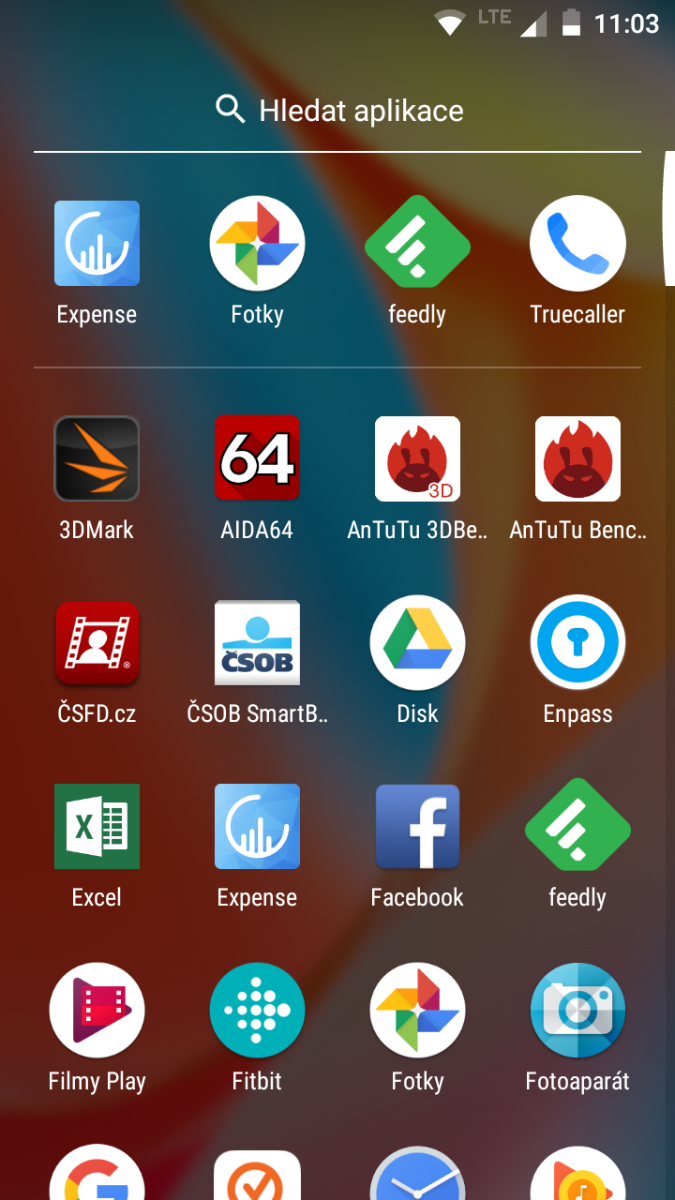Open the AnTuTu Benchmark app

[x=577, y=459]
